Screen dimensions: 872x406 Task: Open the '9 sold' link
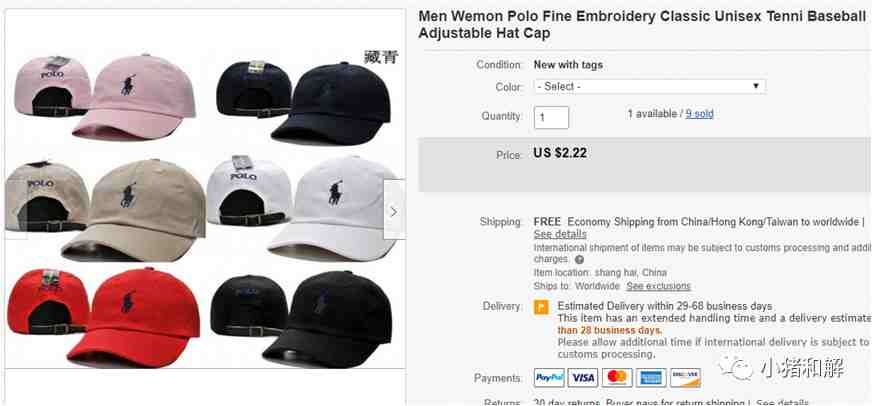699,114
